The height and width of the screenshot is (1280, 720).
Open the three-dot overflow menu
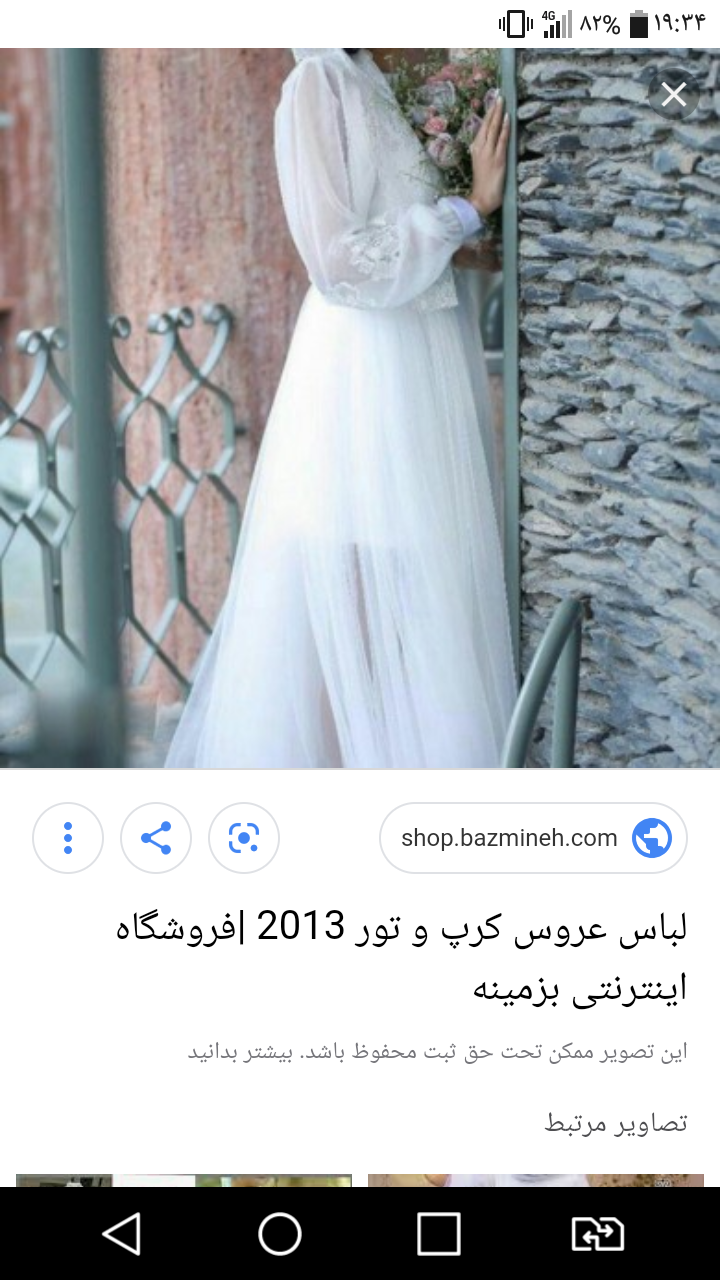[68, 838]
